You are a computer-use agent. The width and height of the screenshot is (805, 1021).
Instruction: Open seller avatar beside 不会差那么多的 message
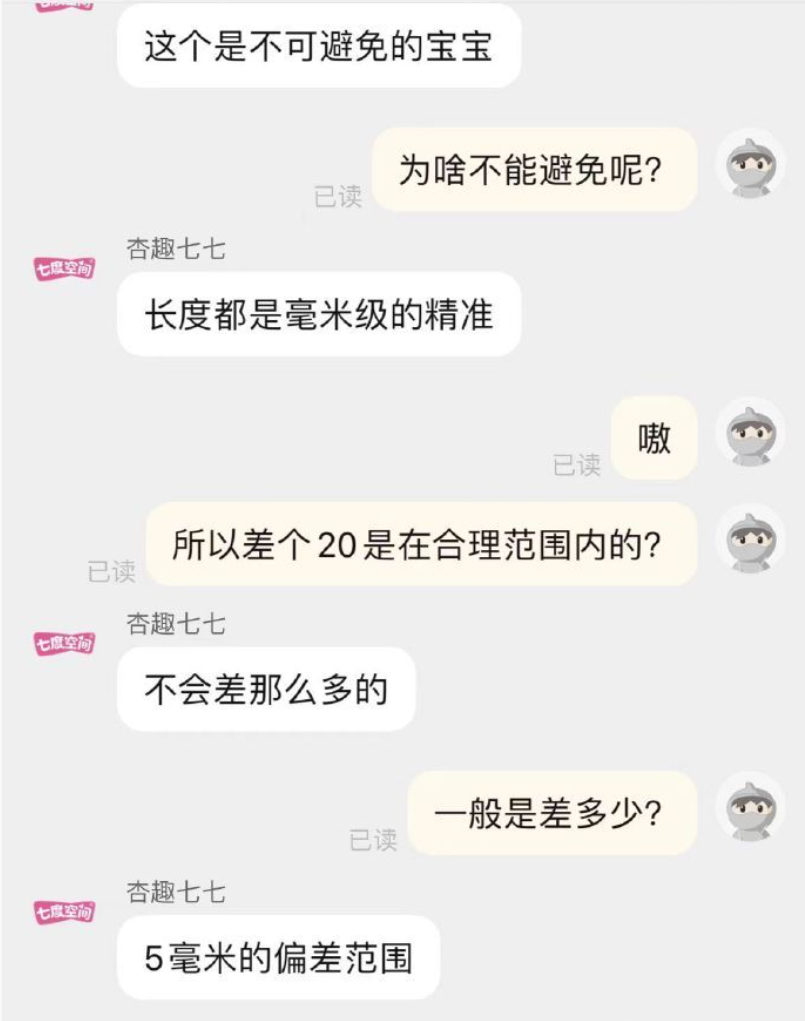65,643
